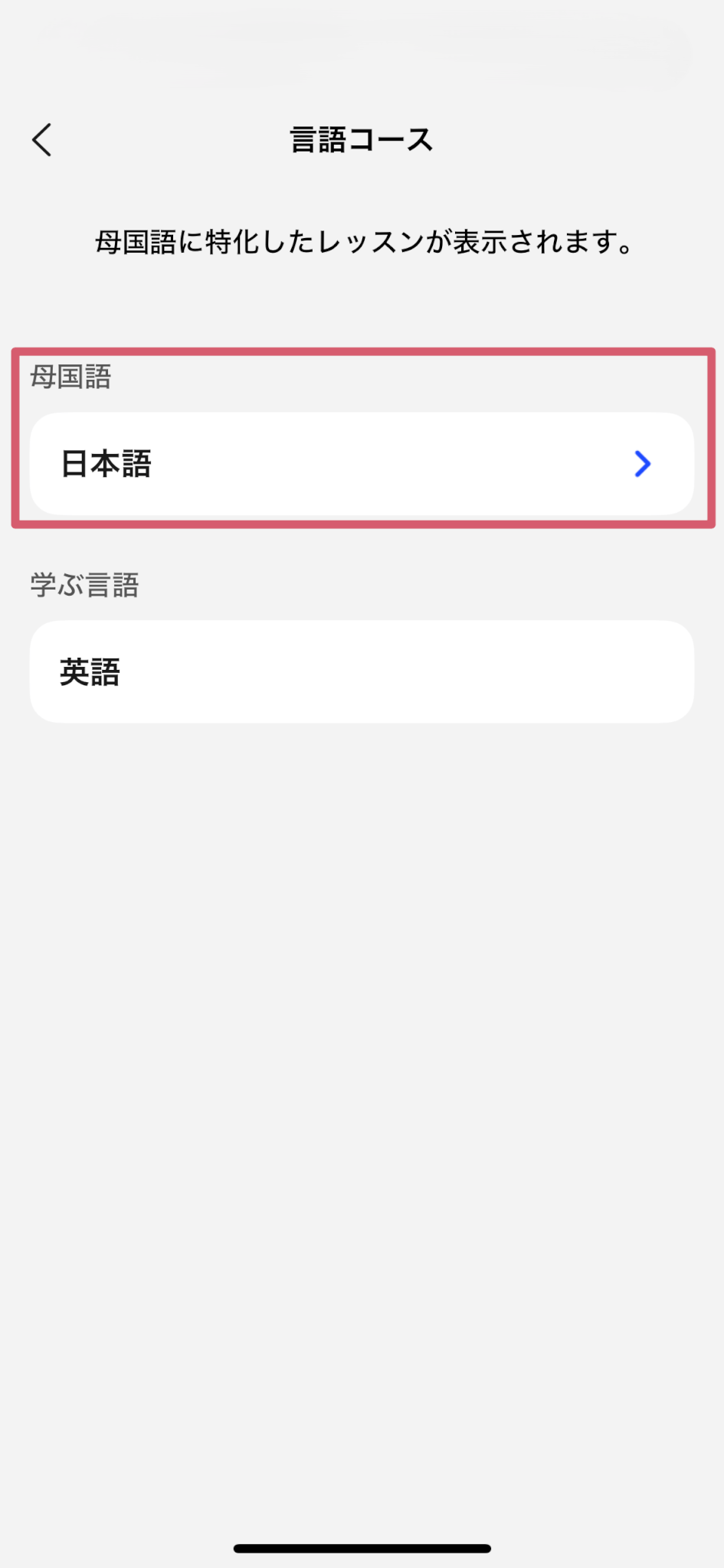724x1568 pixels.
Task: Select the 英語 learning language row
Action: click(362, 672)
